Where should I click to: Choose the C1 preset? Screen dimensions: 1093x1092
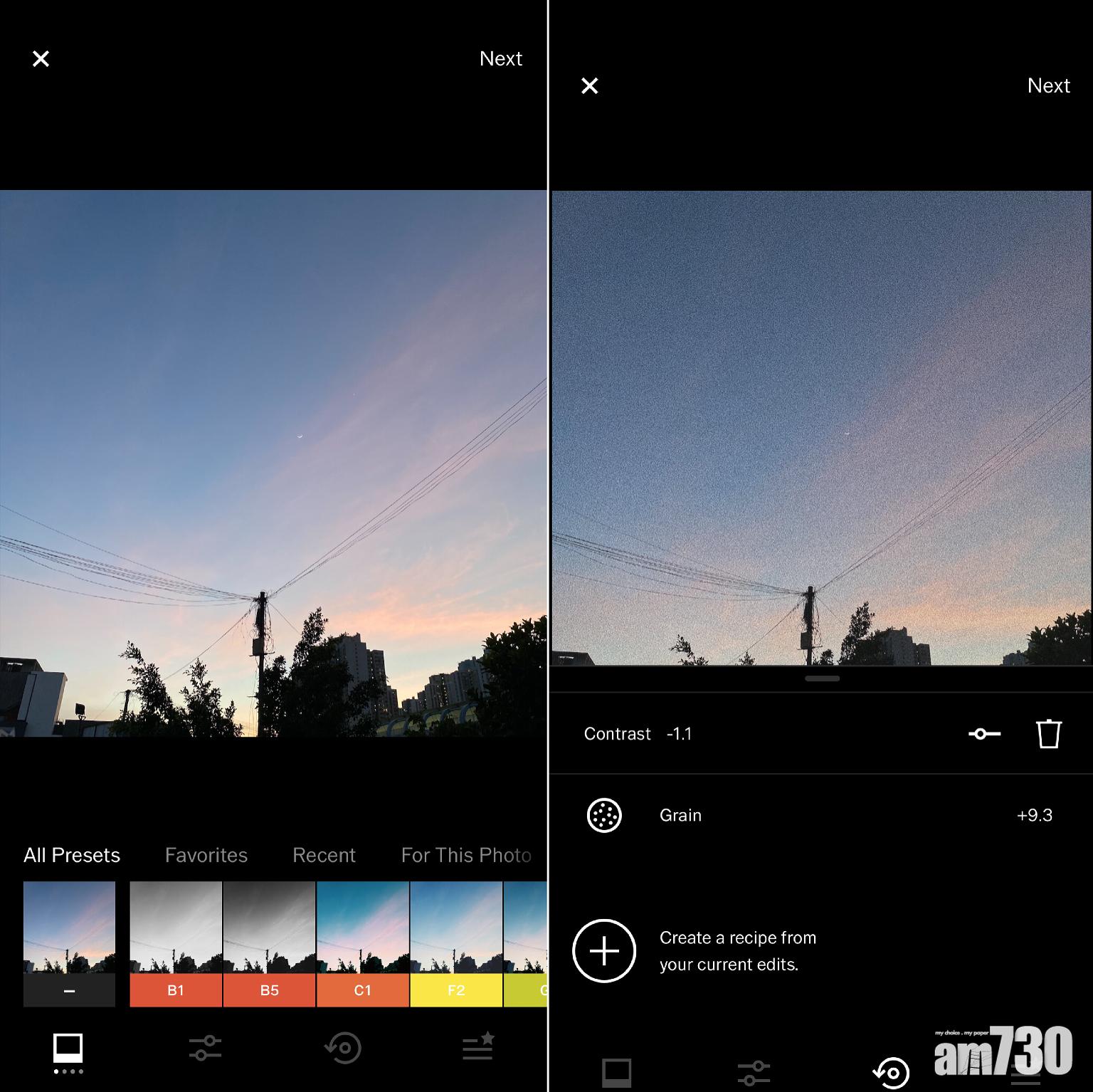tap(362, 943)
